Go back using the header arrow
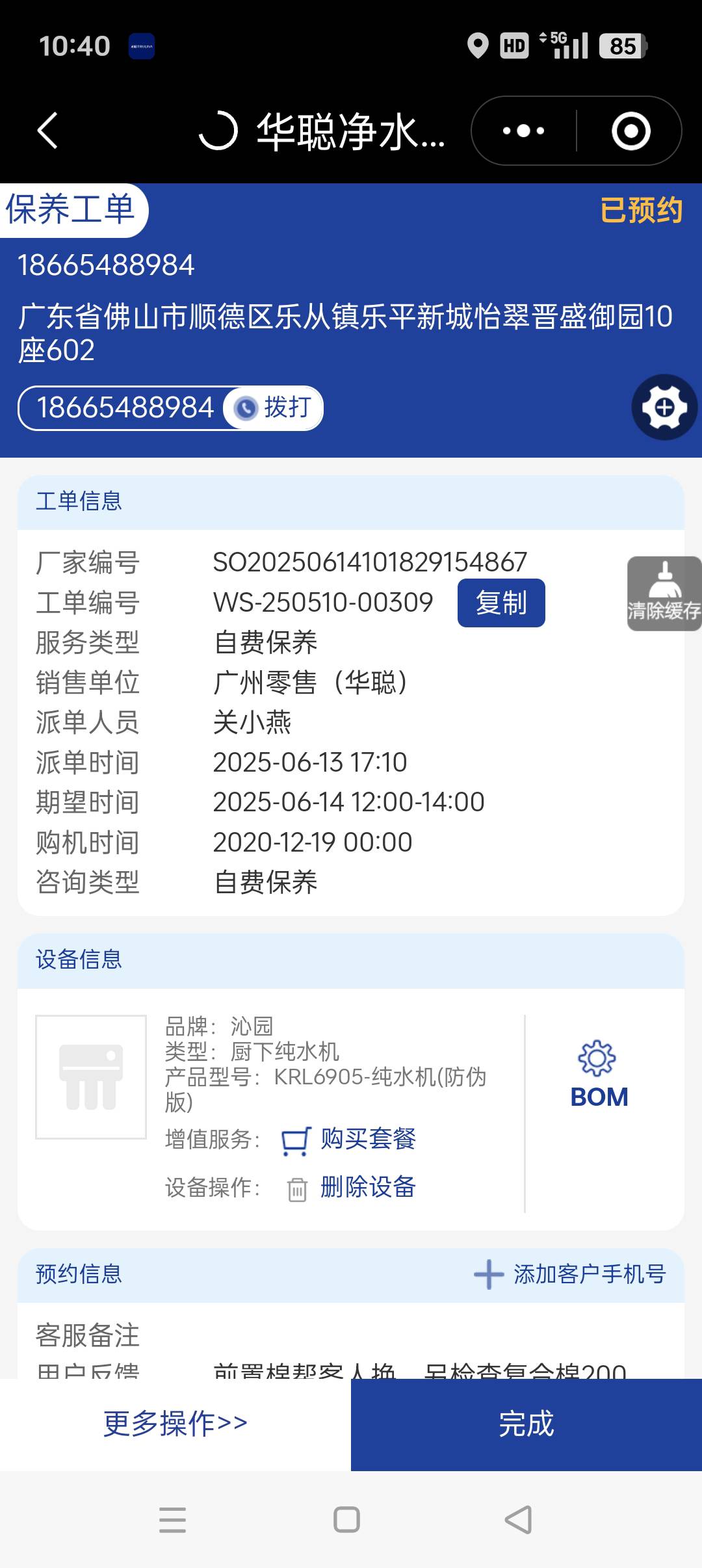 click(47, 131)
